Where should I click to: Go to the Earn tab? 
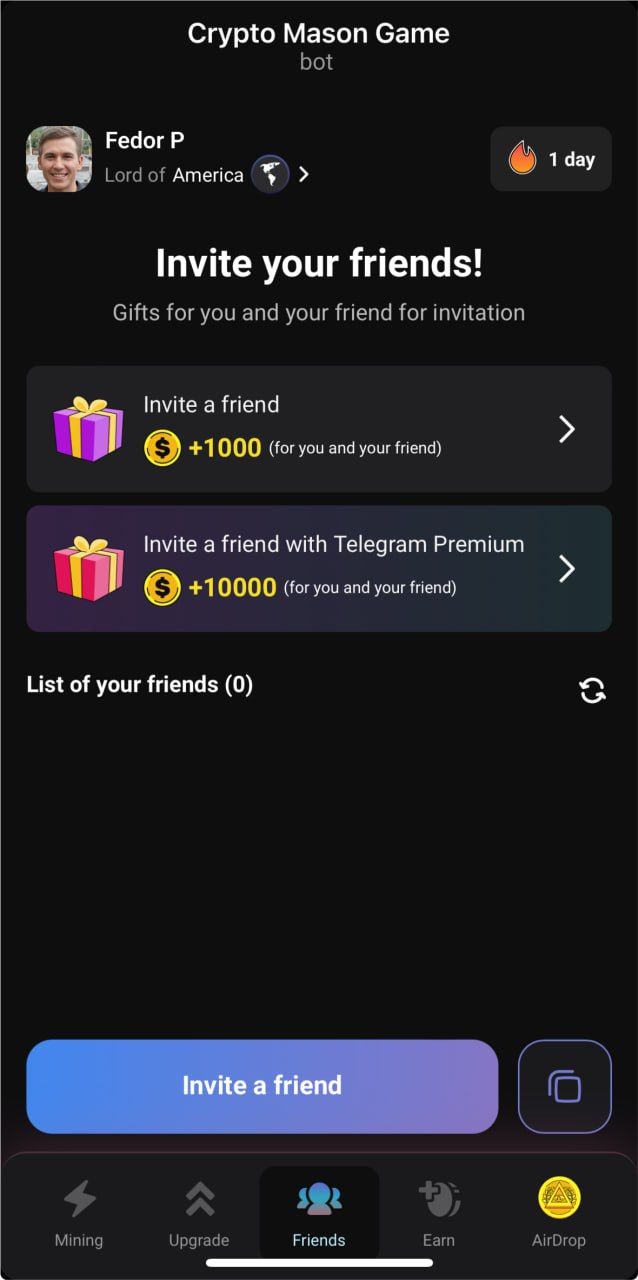click(438, 1213)
